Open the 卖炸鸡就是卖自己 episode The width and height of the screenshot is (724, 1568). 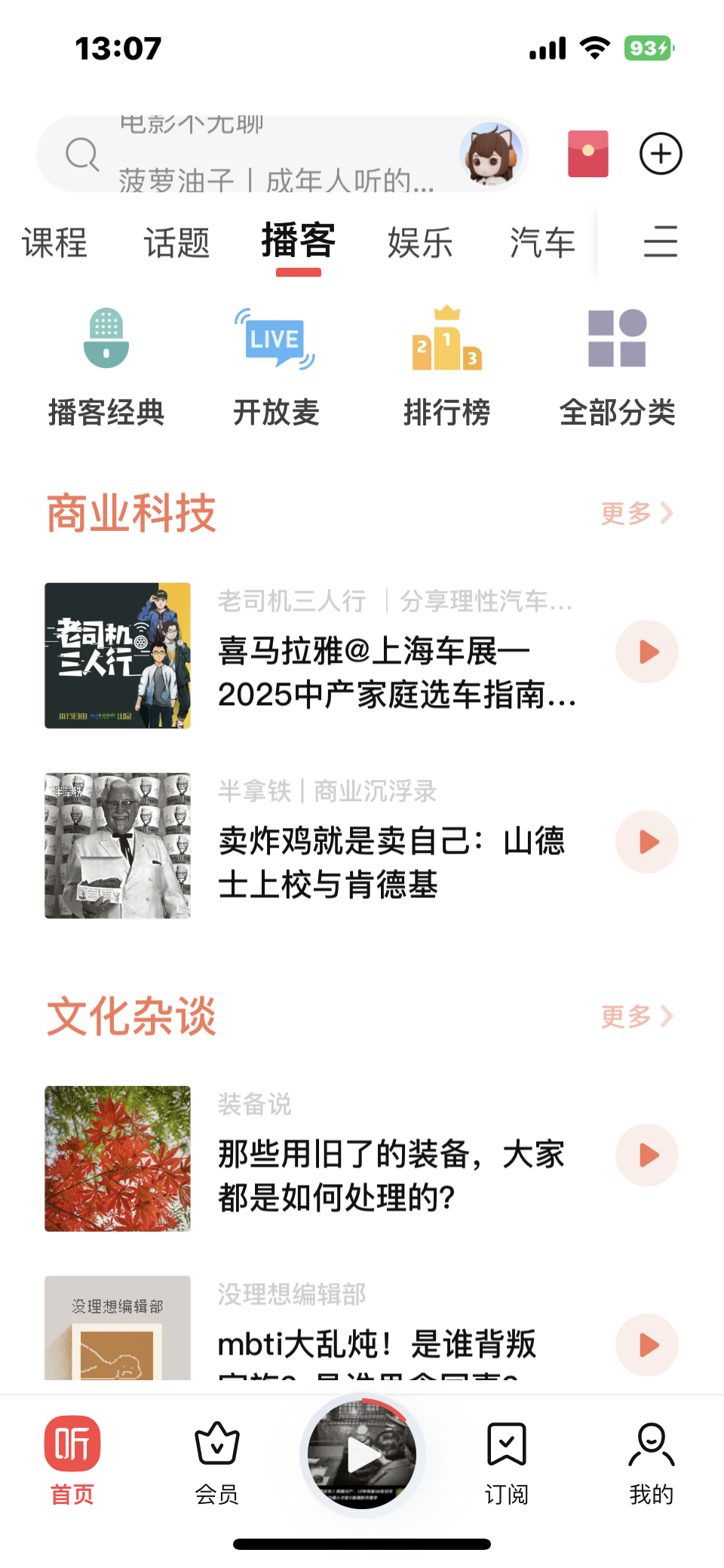click(x=392, y=862)
